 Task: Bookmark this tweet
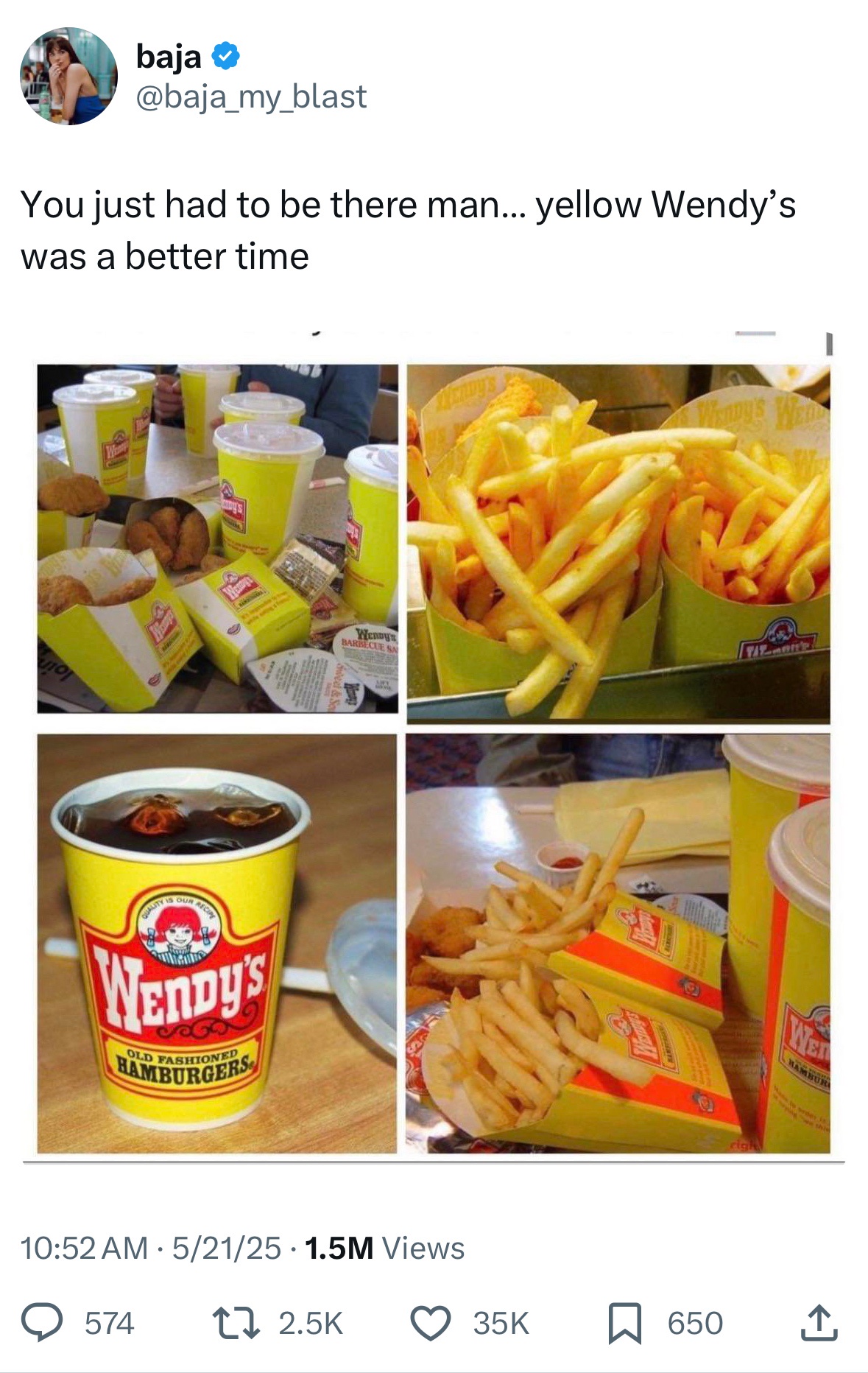(x=625, y=1322)
